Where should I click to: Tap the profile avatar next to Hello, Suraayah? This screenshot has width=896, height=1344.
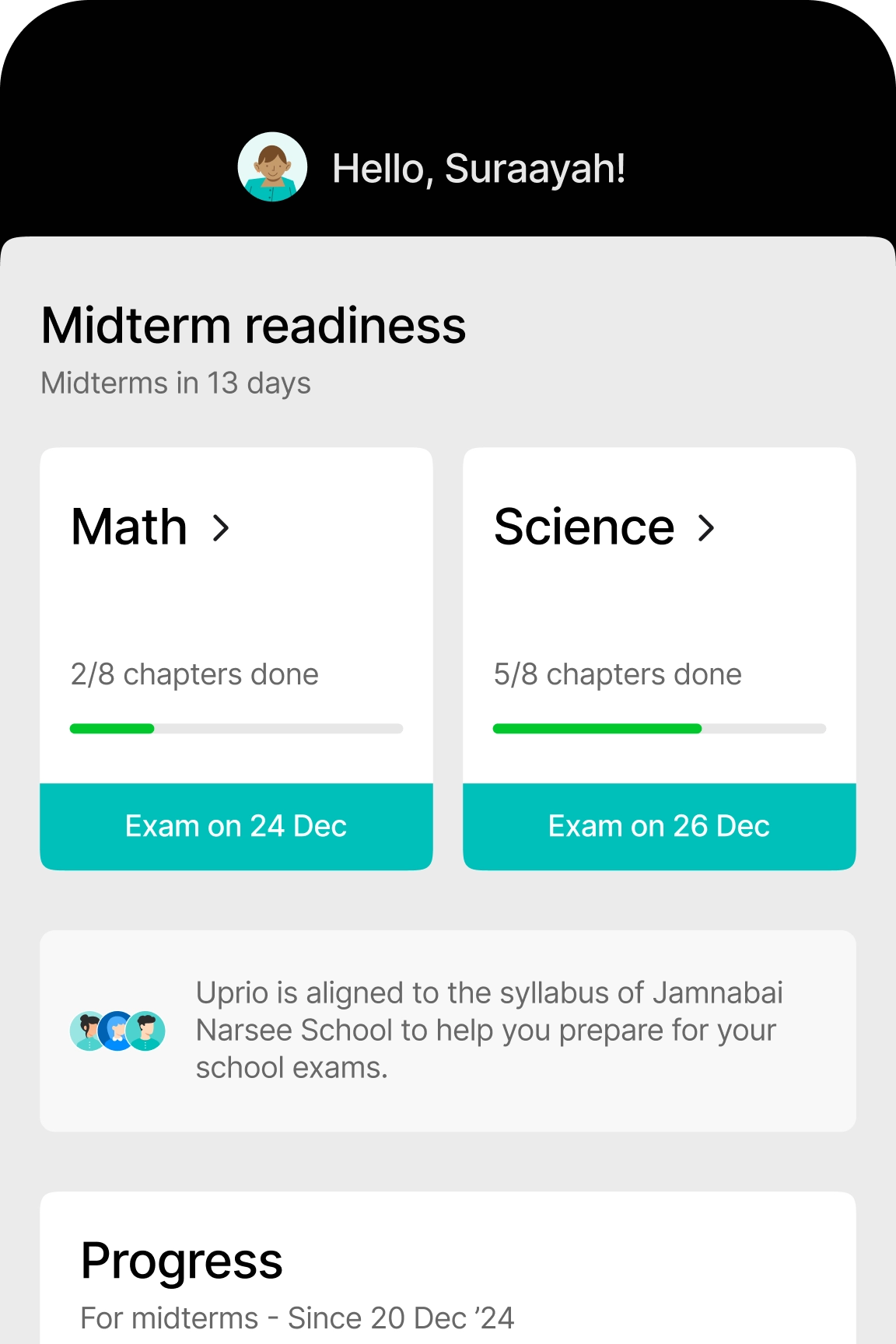(x=272, y=167)
